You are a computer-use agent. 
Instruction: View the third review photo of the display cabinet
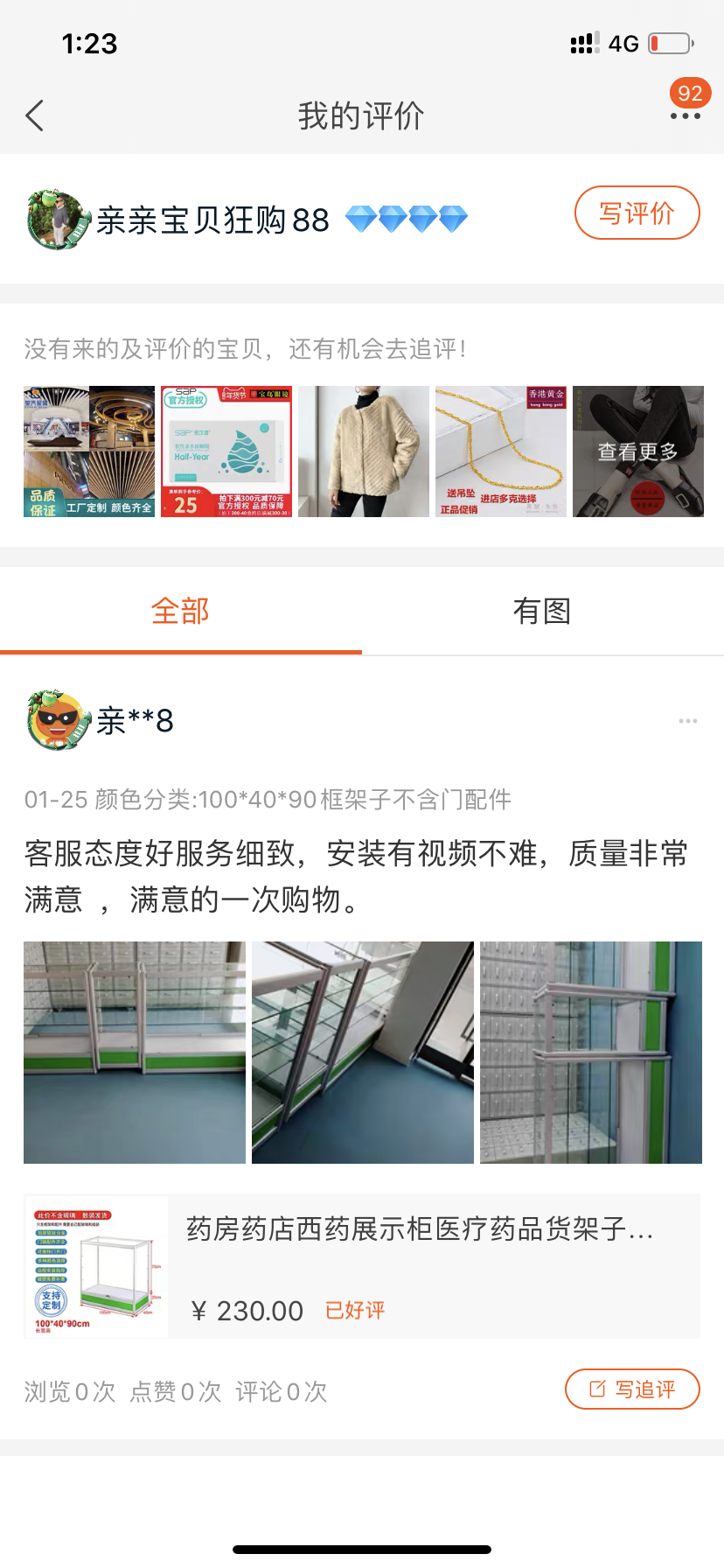[x=591, y=1053]
